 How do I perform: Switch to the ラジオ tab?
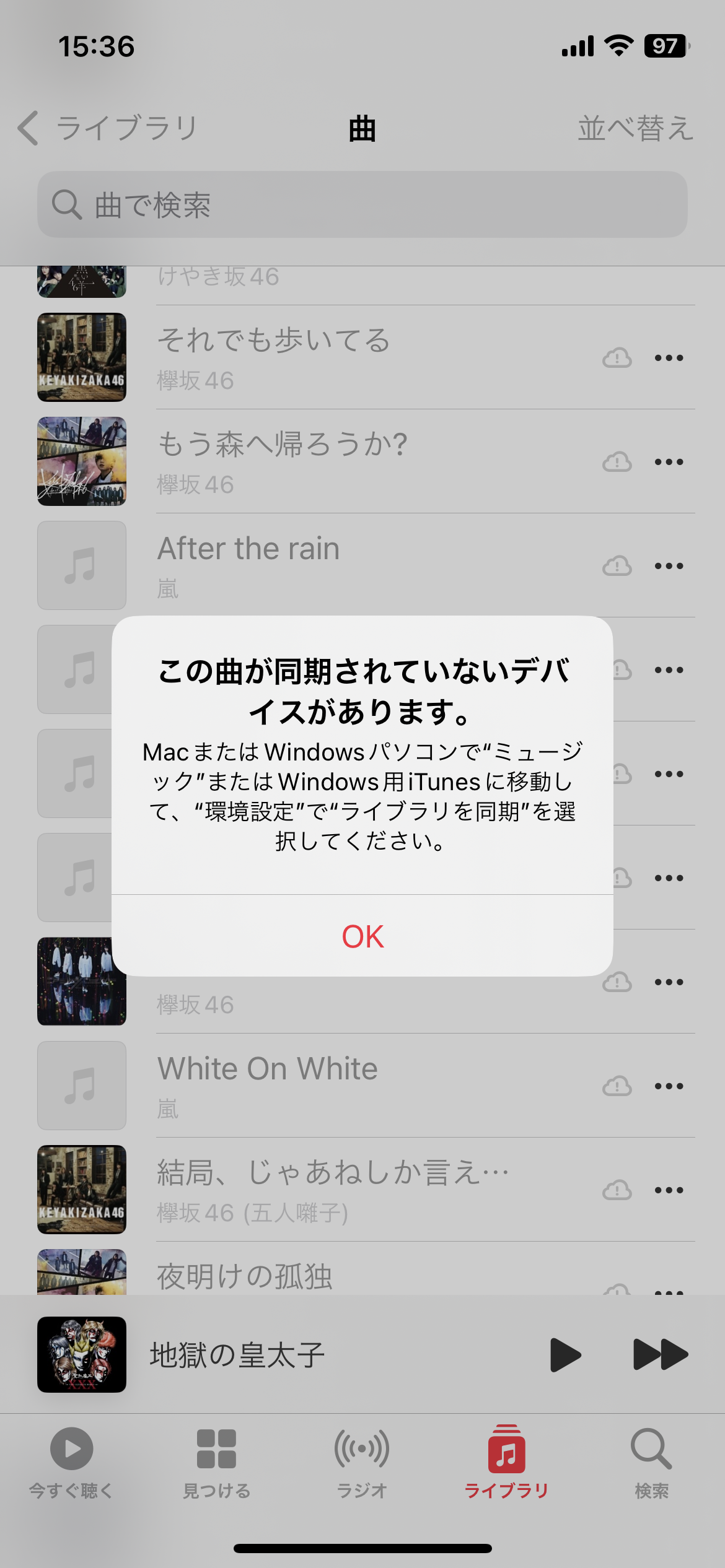(x=362, y=1463)
